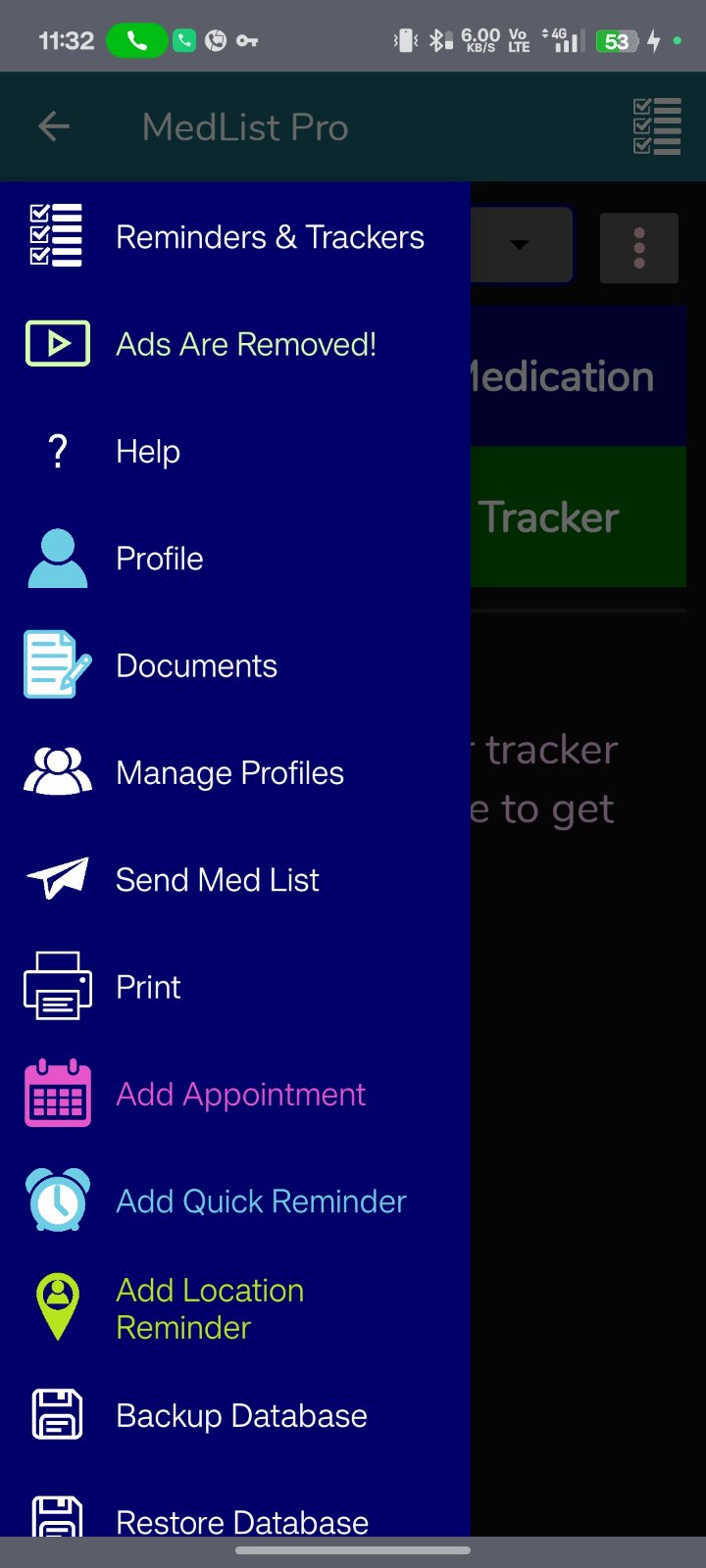Go to Manage Profiles
Screen dimensions: 706x1568
(229, 773)
